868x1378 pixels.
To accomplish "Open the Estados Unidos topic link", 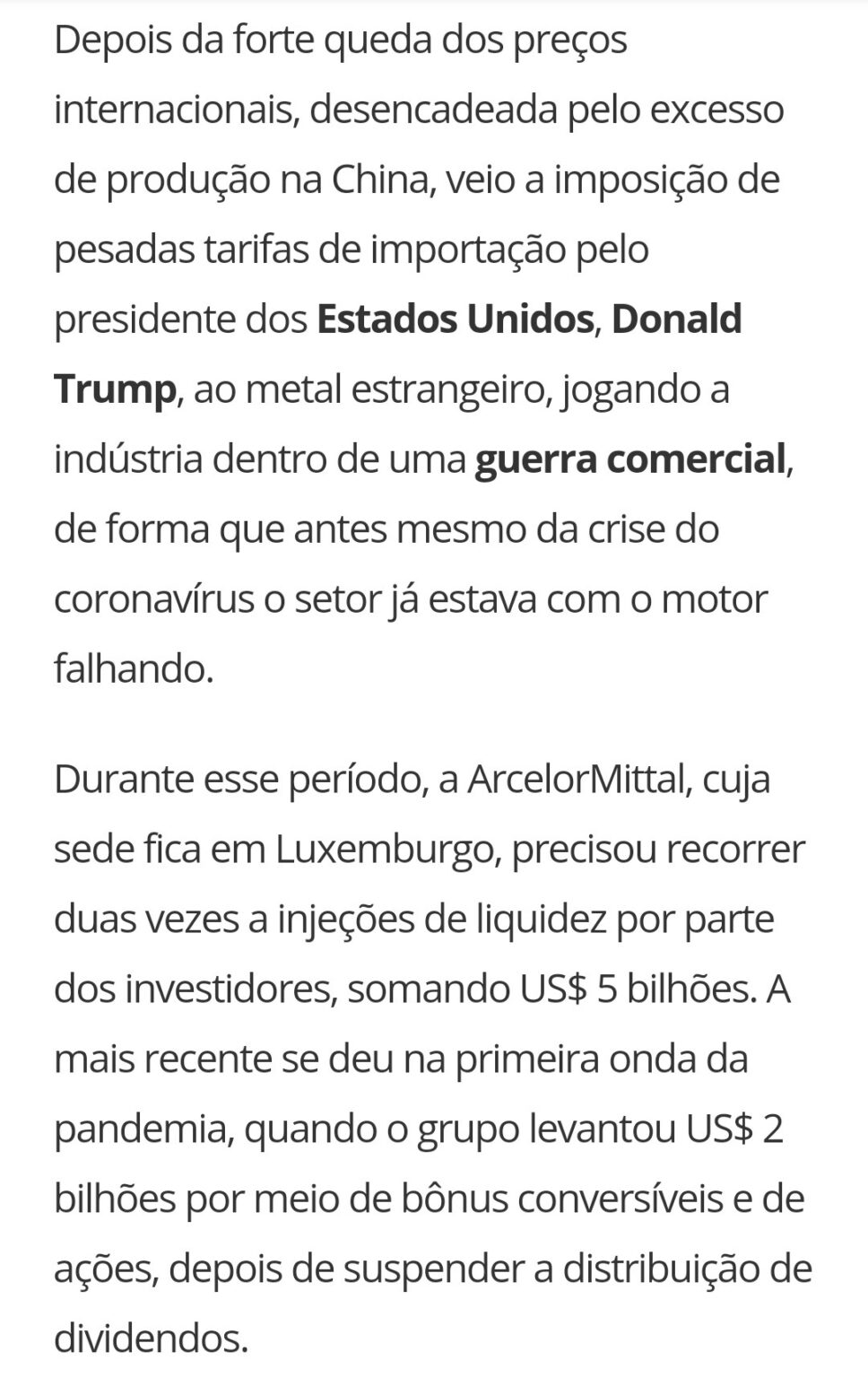I will click(x=455, y=319).
